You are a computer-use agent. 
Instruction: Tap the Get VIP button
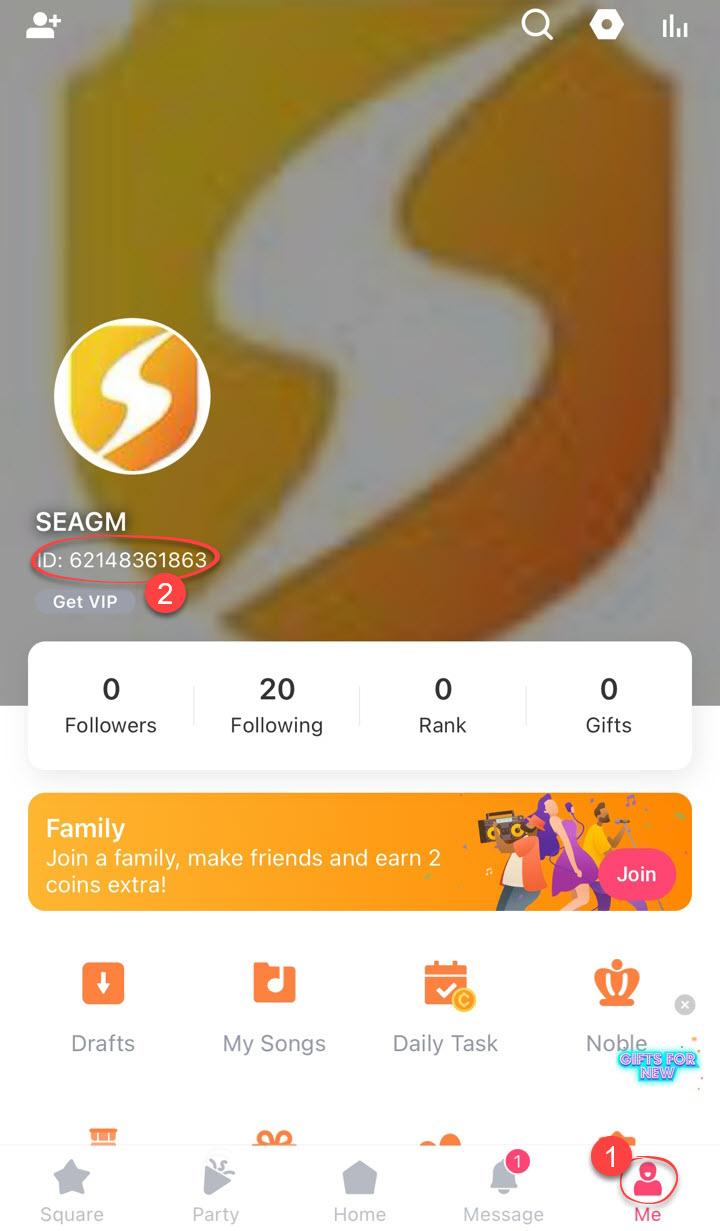(85, 601)
